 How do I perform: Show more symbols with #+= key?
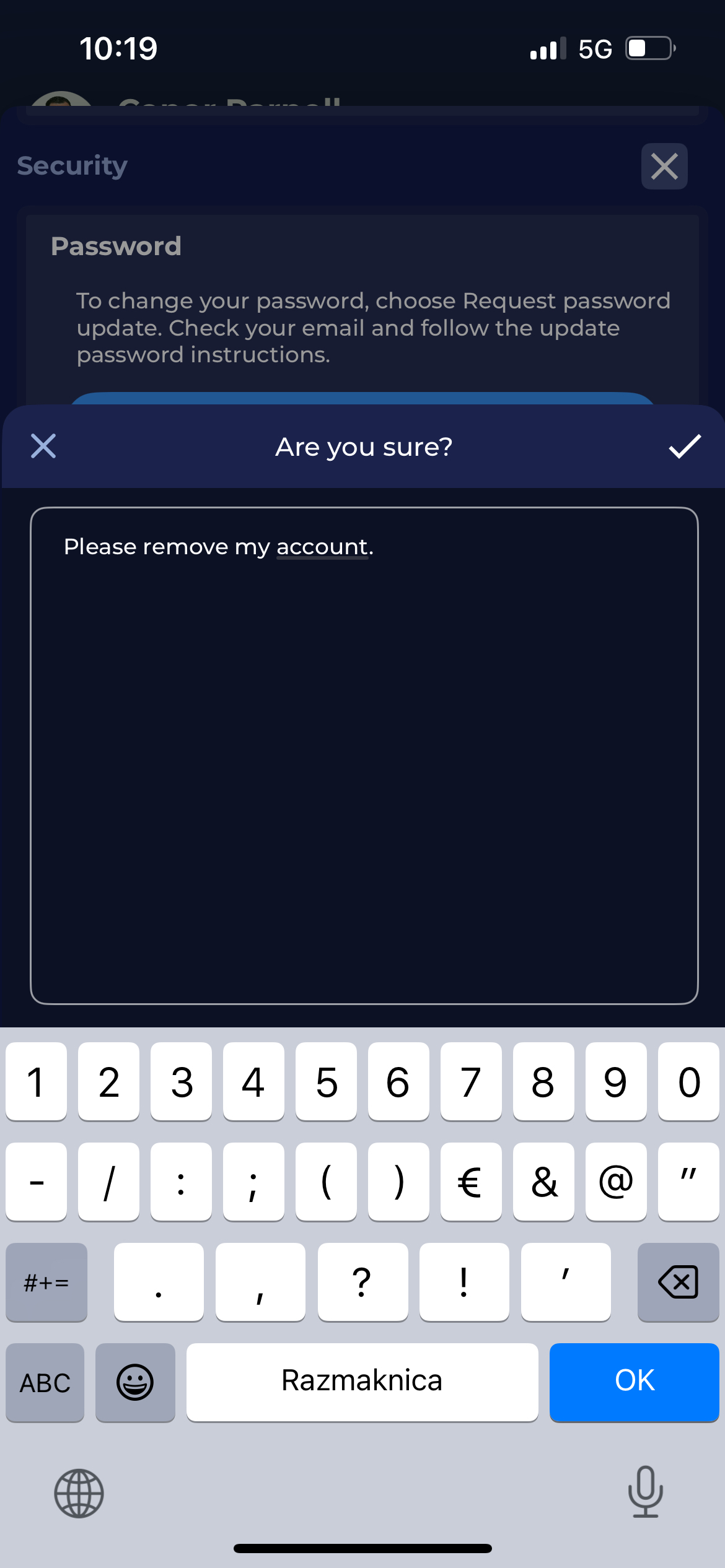point(46,1281)
